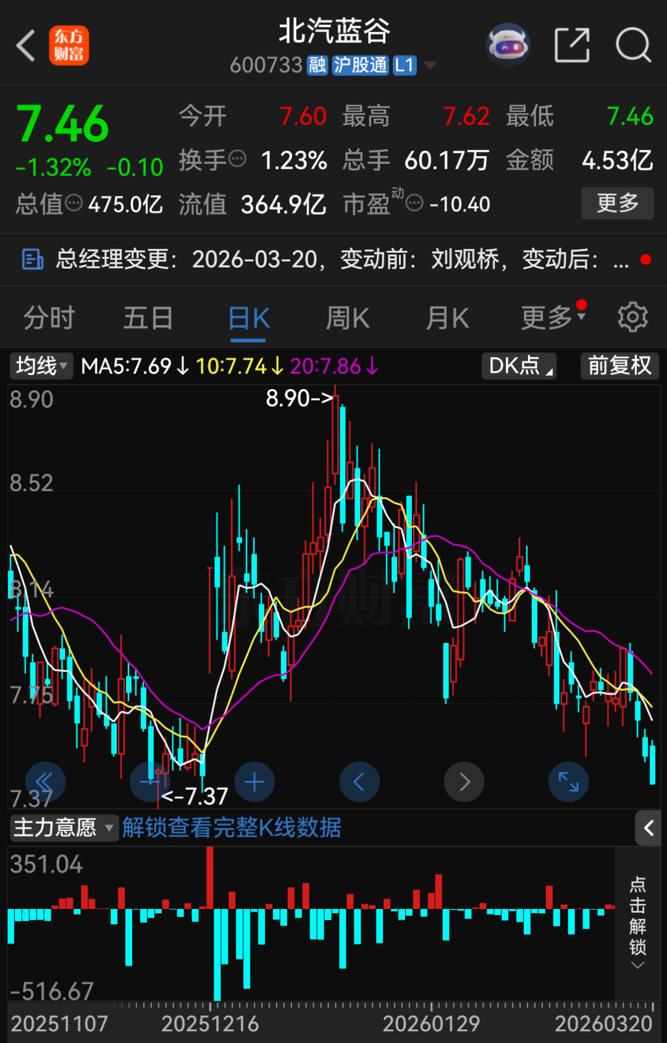Open the 主力意愿 indicator dropdown
The width and height of the screenshot is (667, 1043).
(62, 827)
